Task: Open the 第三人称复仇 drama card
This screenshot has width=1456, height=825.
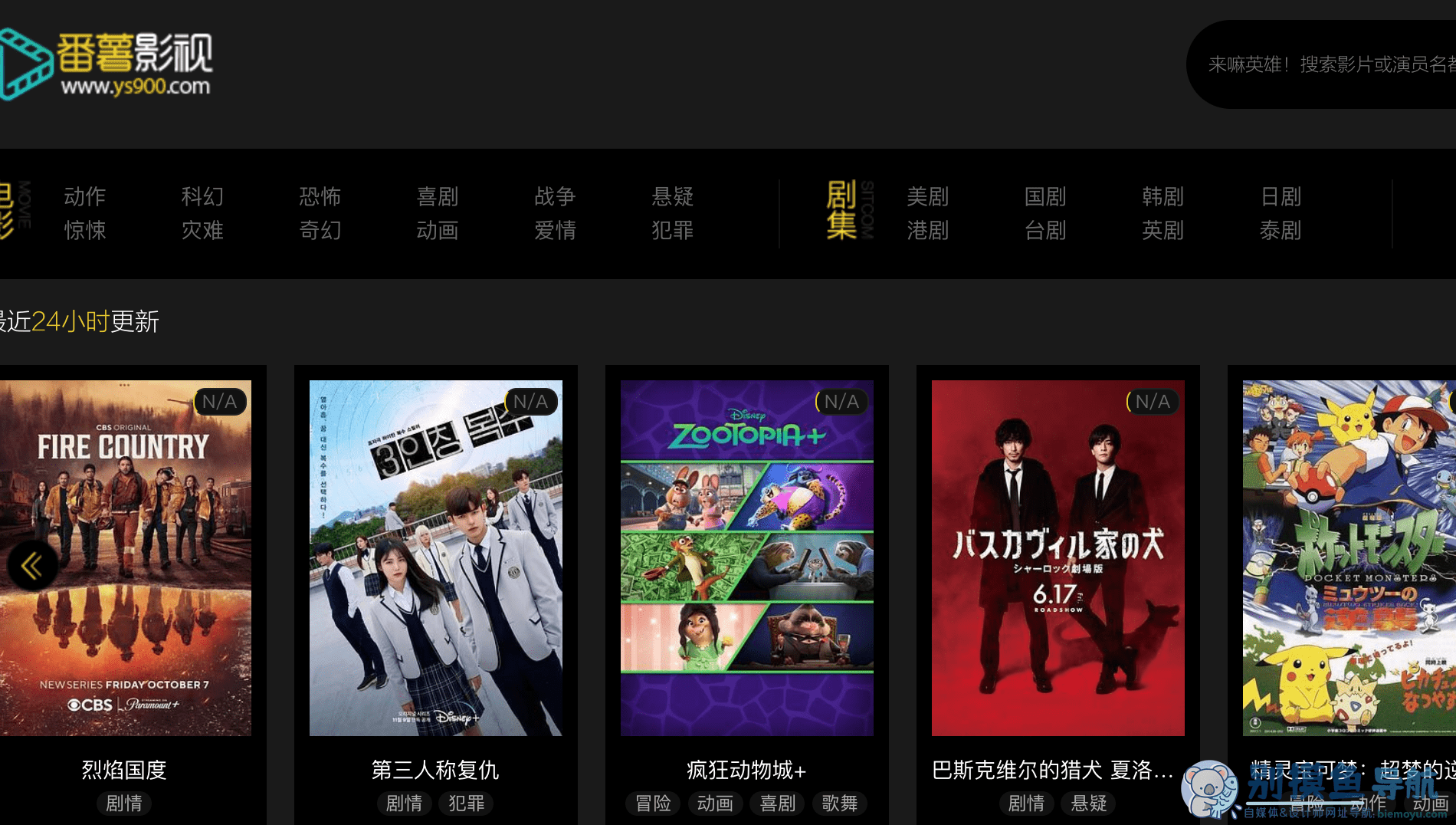Action: tap(435, 558)
